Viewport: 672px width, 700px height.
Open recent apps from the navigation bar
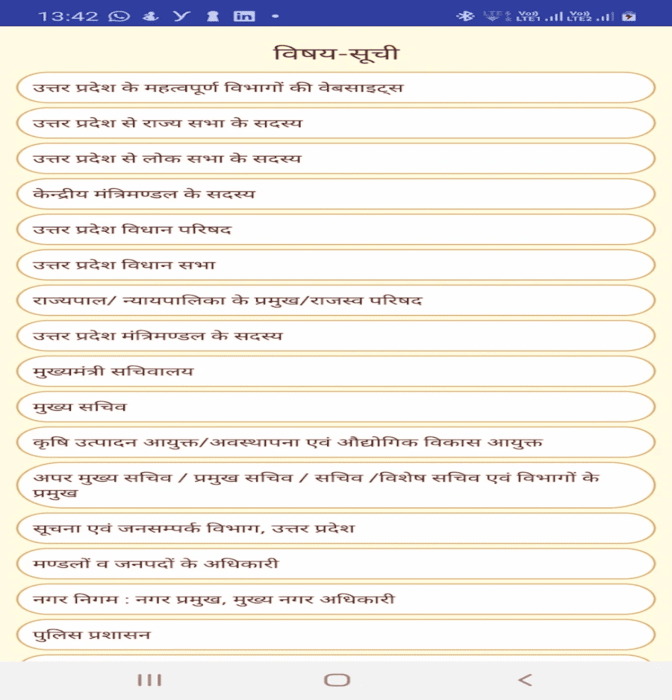pyautogui.click(x=150, y=680)
